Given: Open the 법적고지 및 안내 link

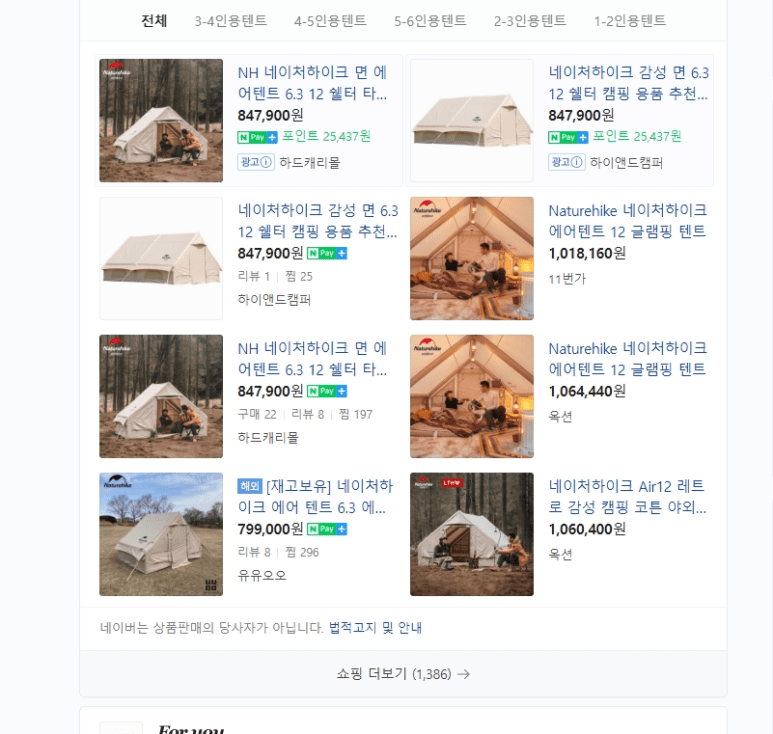Looking at the screenshot, I should click(x=376, y=628).
